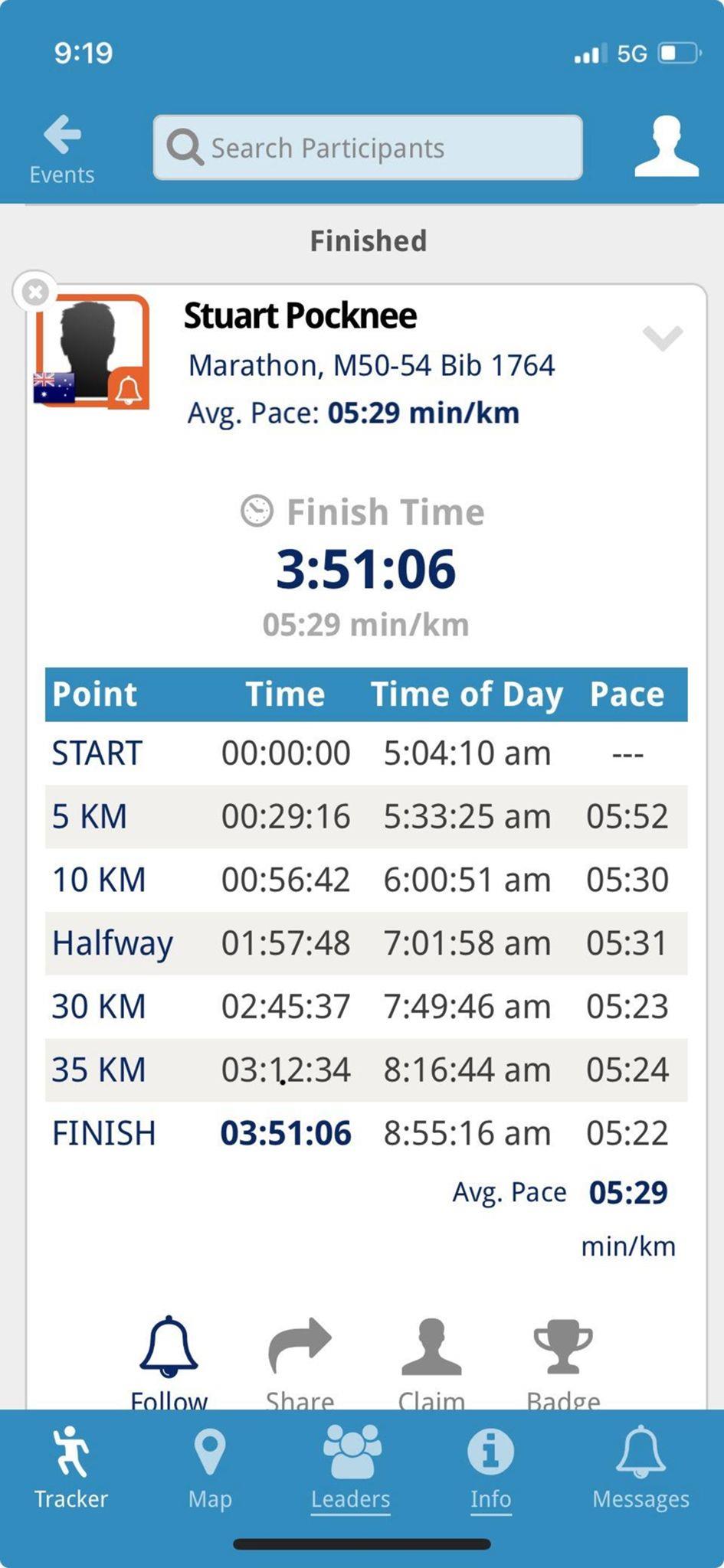
Task: Follow this participant with the bell
Action: [169, 1359]
